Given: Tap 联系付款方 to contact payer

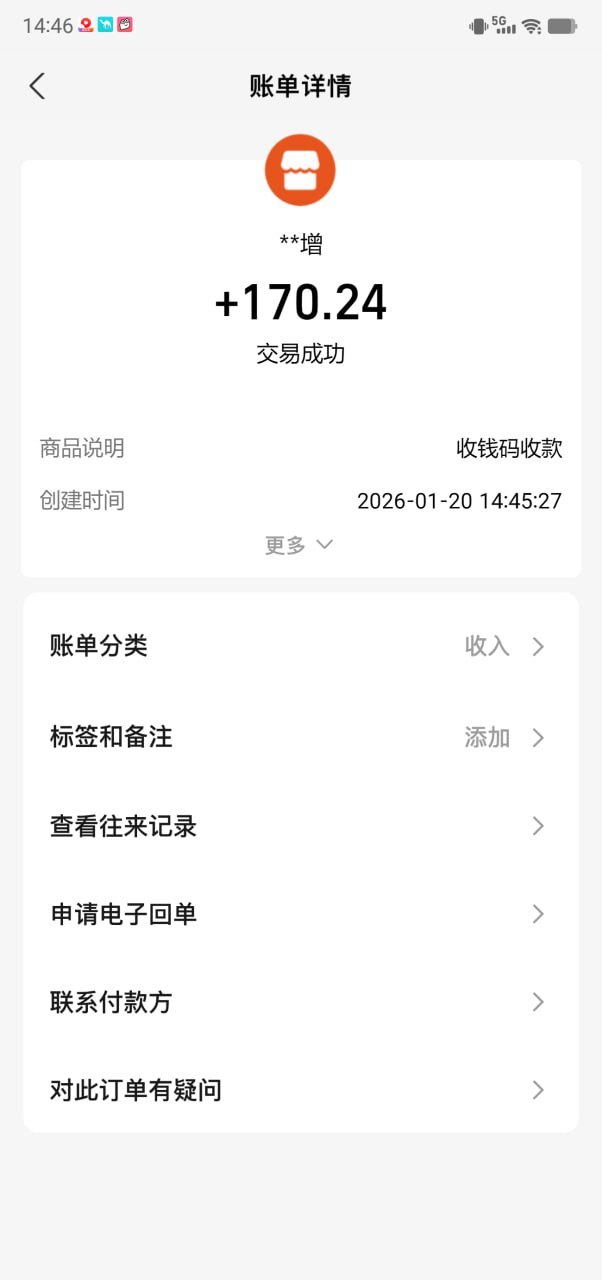Looking at the screenshot, I should [300, 1002].
